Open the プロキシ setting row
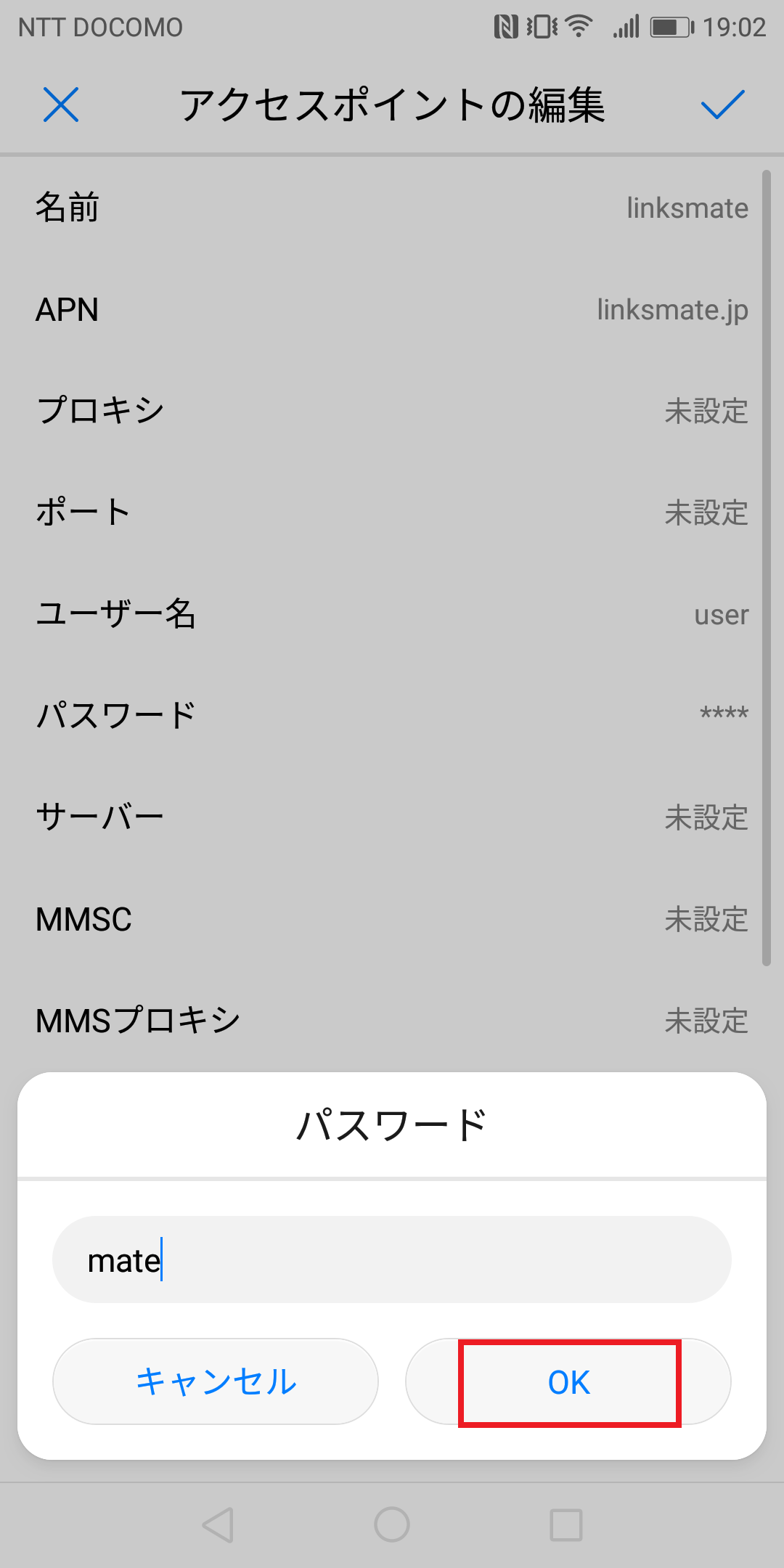The height and width of the screenshot is (1568, 784). pos(392,412)
